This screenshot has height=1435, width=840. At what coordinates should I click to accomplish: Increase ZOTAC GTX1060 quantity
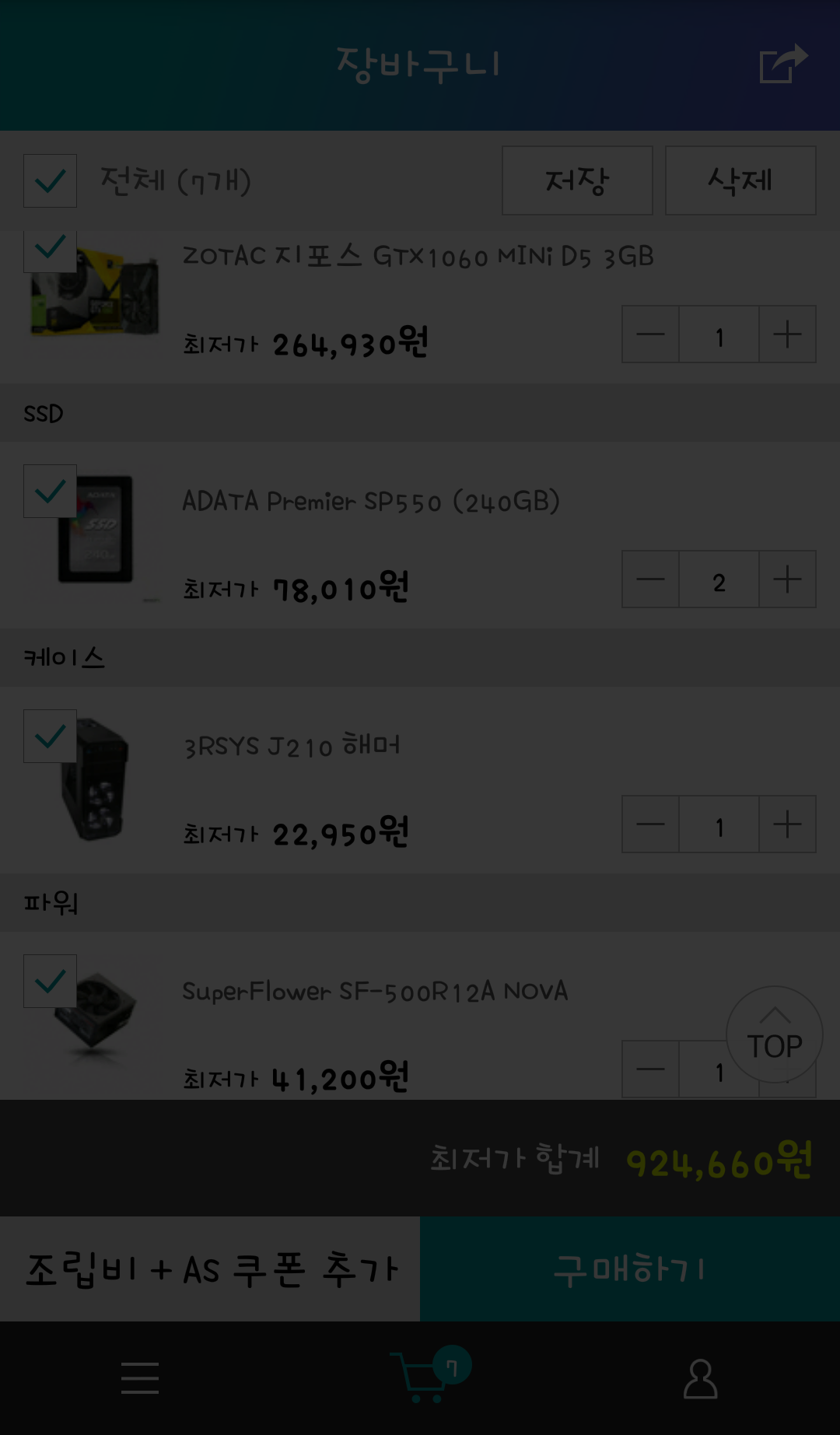point(787,334)
